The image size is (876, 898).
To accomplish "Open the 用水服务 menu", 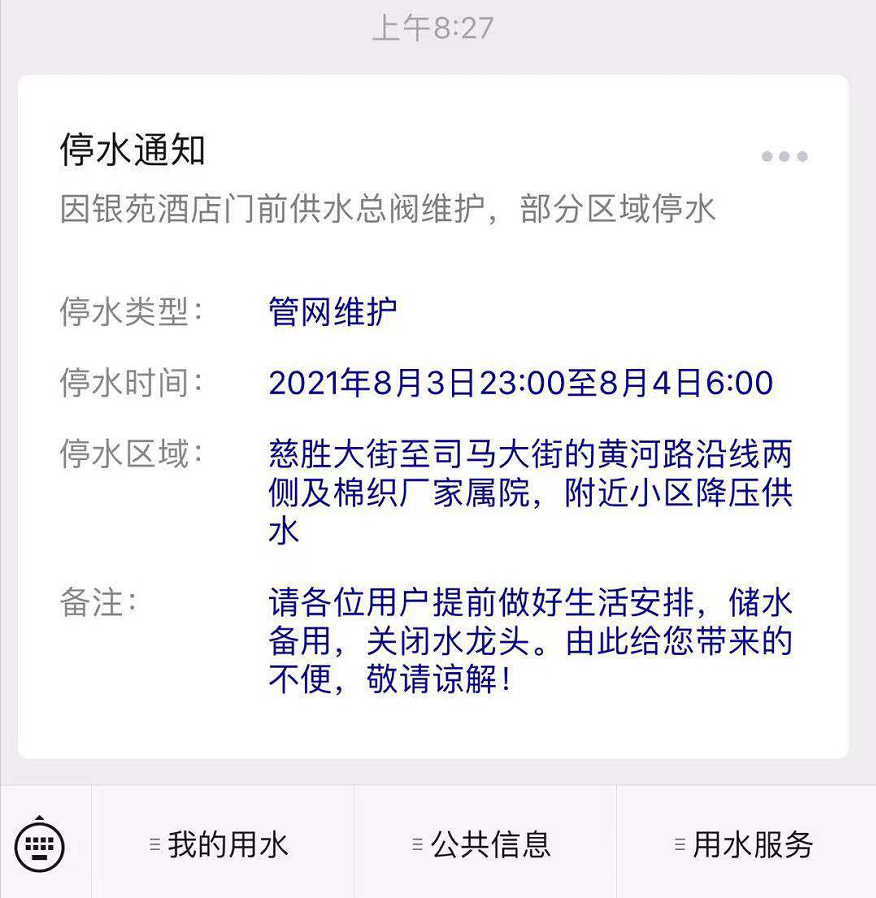I will coord(747,845).
